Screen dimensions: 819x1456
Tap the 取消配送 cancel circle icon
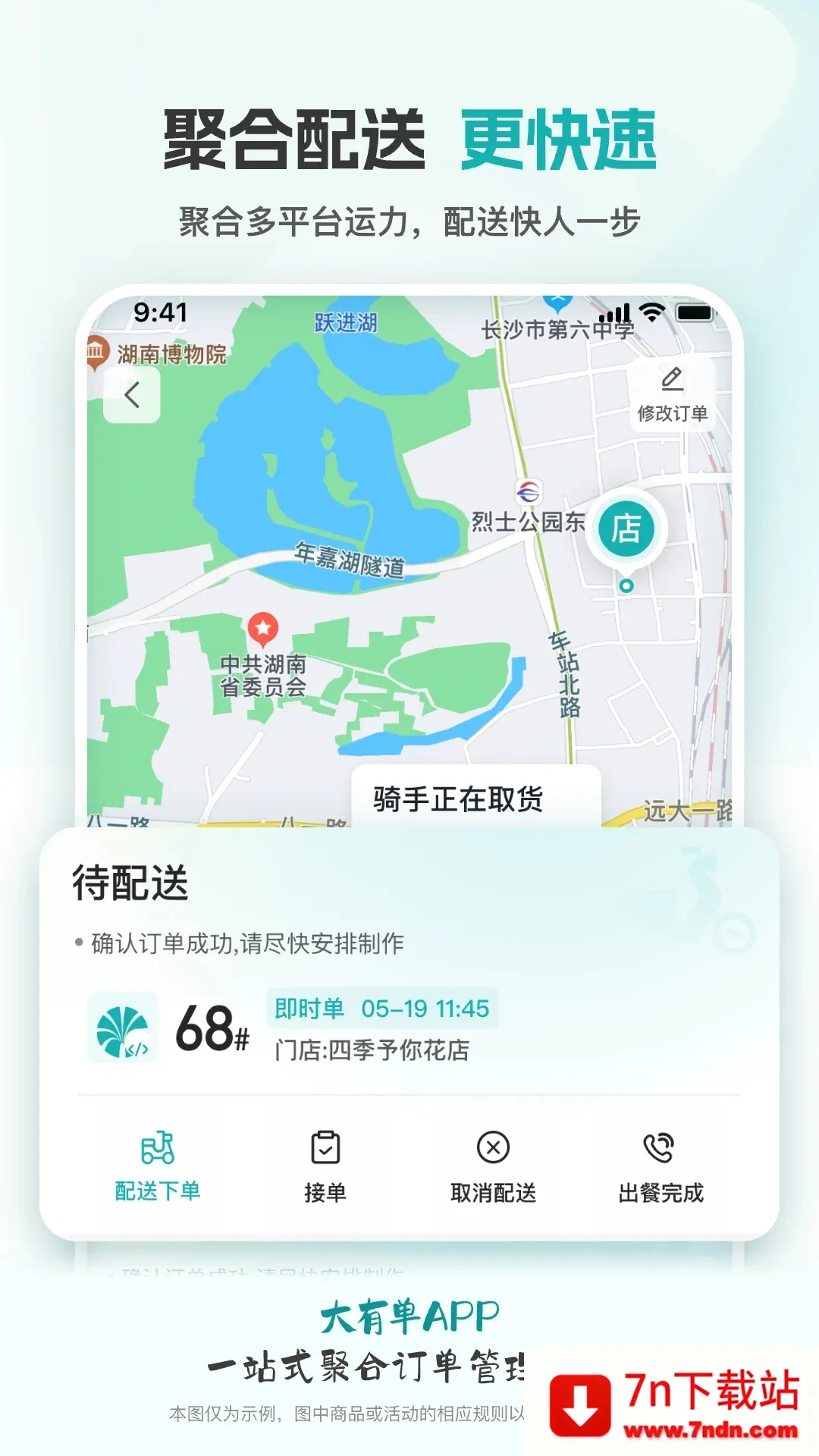point(493,1147)
